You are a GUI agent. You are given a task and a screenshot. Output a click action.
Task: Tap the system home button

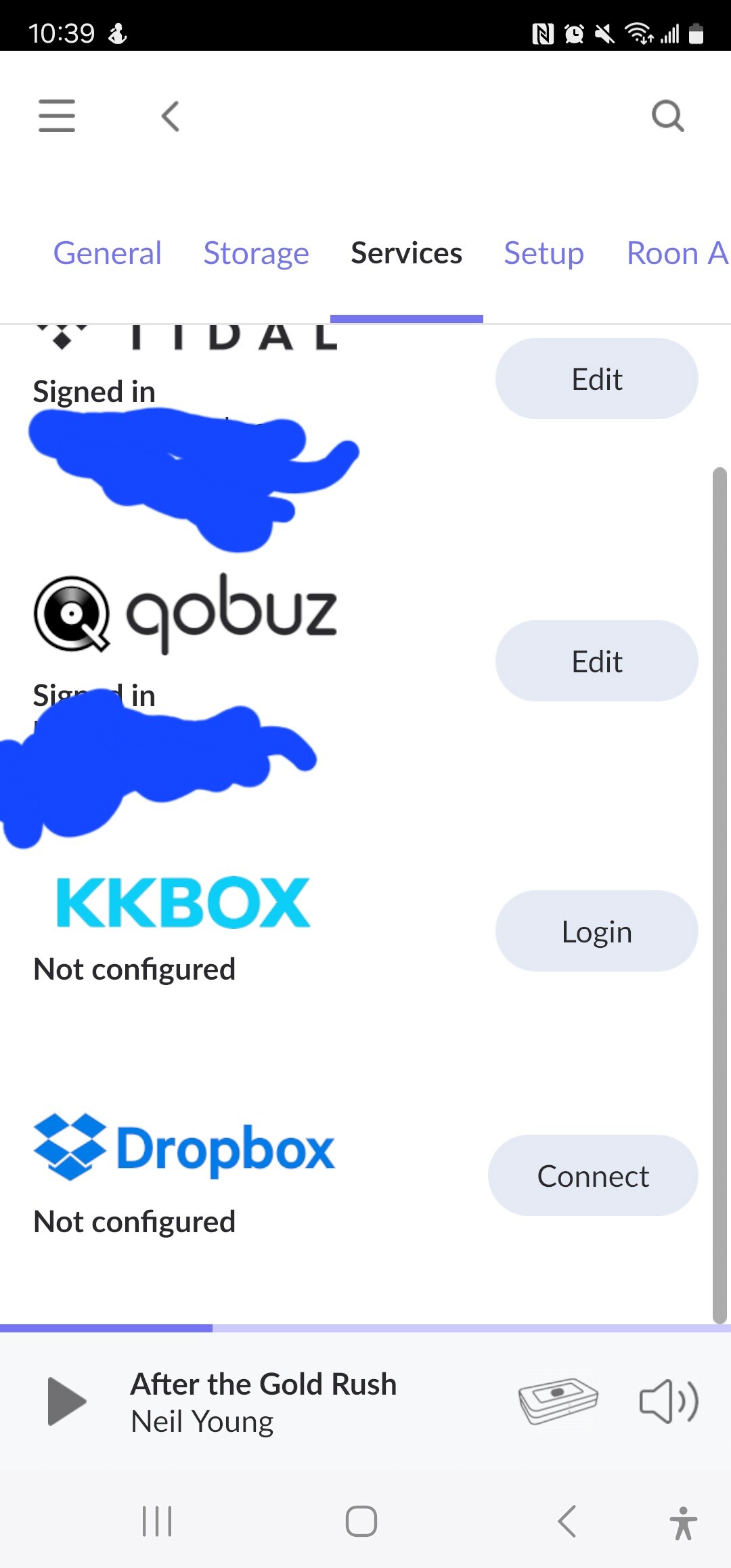click(x=361, y=1521)
